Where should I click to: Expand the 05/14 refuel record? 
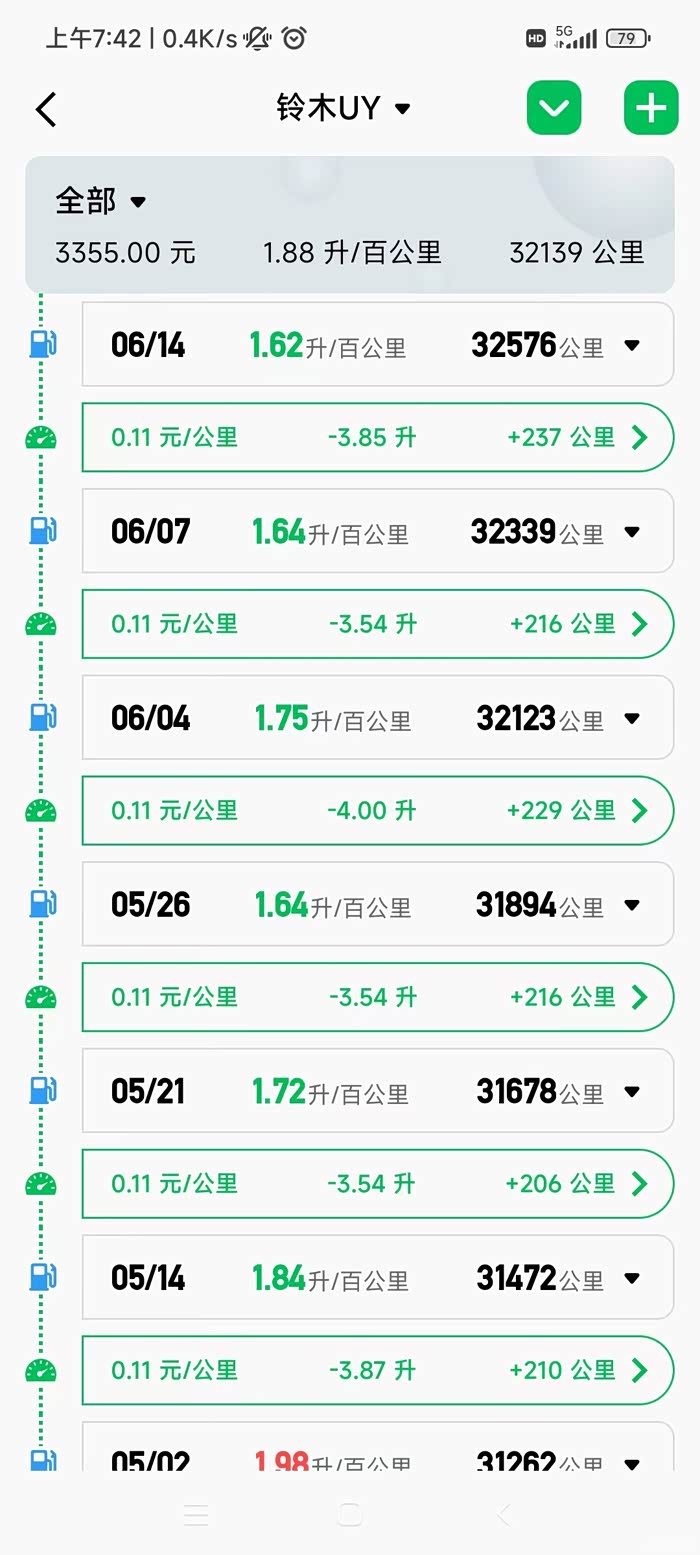pos(631,1278)
